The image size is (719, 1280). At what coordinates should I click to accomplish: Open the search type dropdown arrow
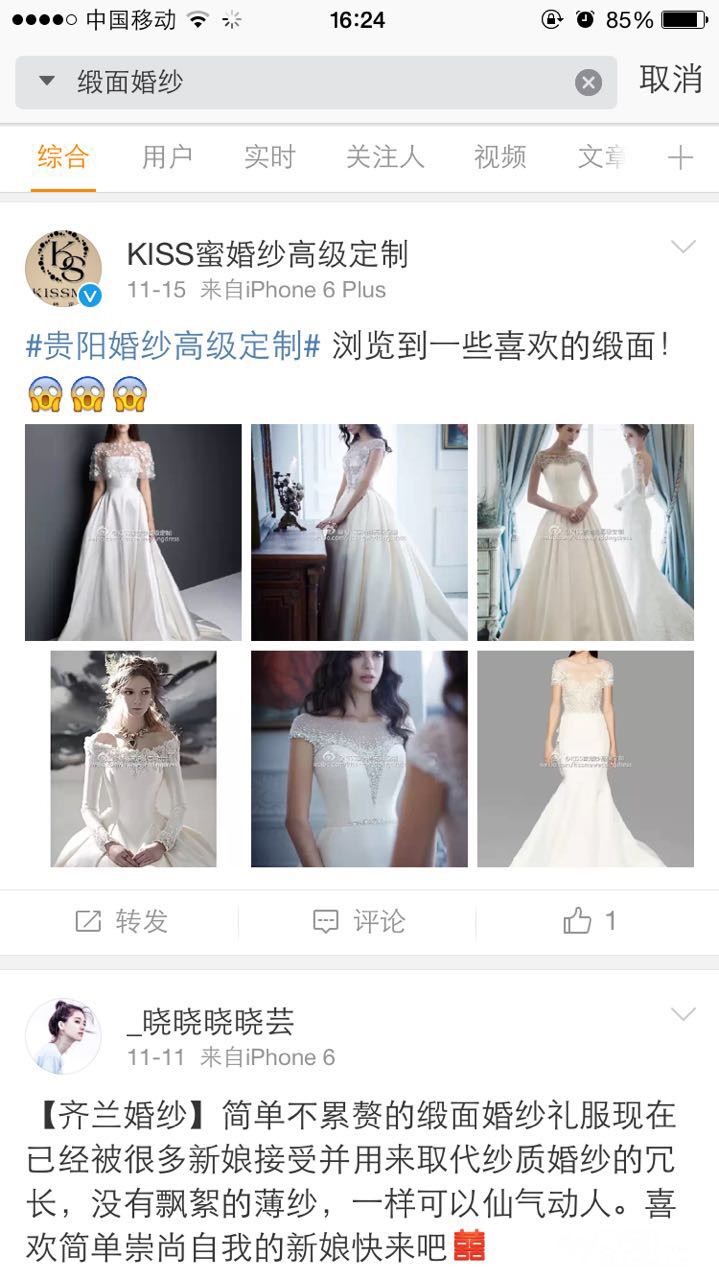point(46,81)
